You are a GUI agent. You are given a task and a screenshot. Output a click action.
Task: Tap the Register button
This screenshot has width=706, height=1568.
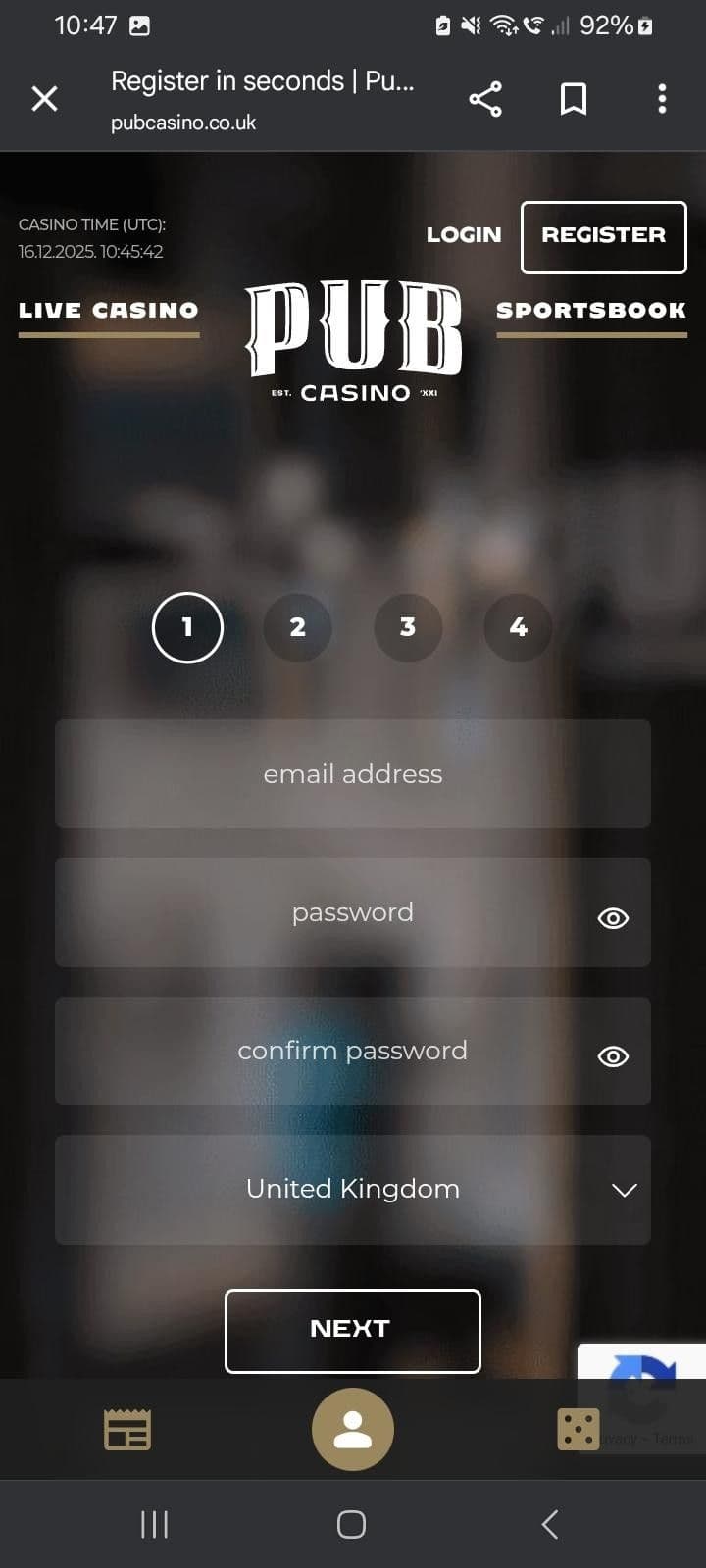[x=603, y=237]
